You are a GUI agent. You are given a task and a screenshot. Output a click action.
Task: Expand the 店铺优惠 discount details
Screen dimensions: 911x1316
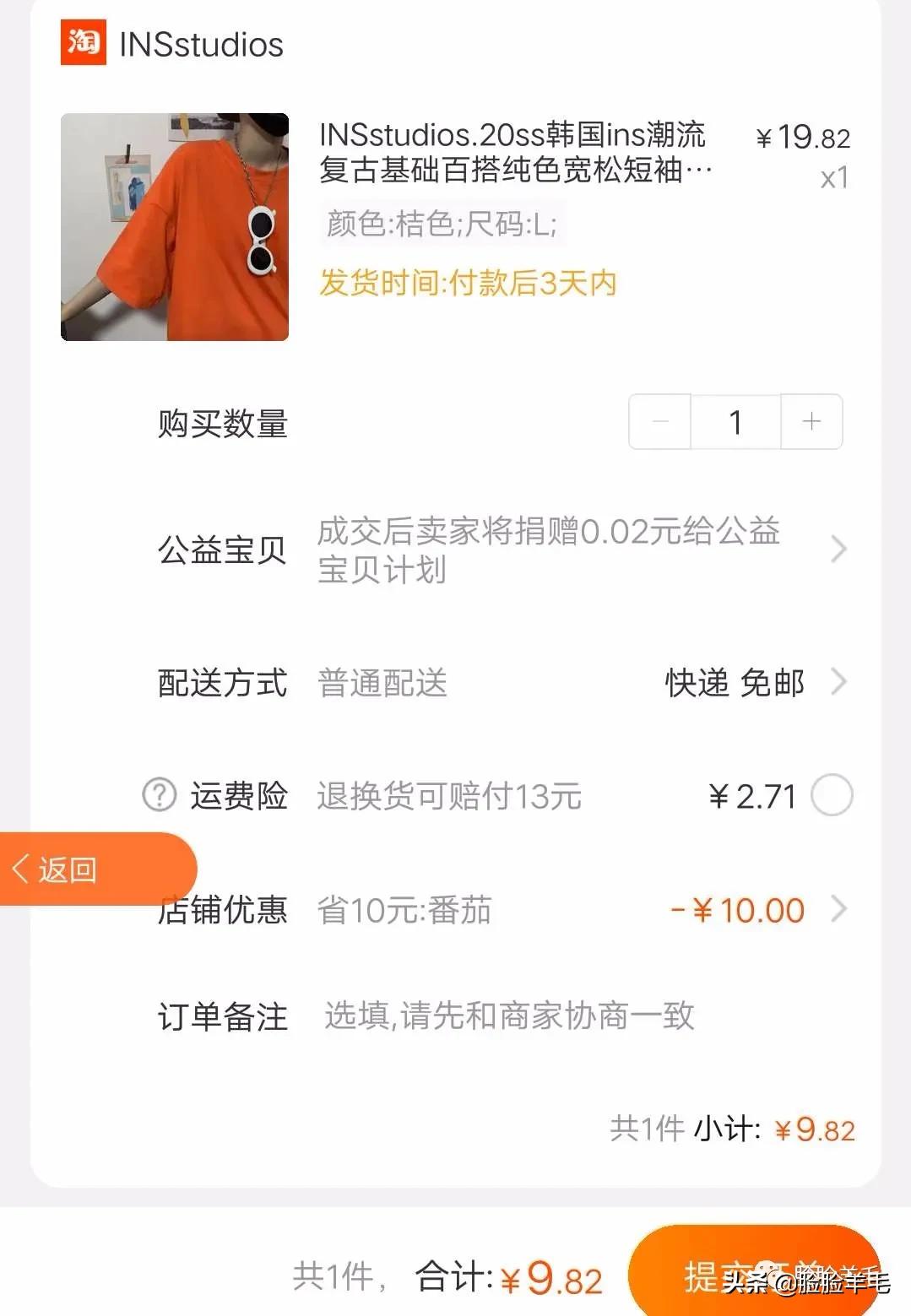(x=838, y=909)
